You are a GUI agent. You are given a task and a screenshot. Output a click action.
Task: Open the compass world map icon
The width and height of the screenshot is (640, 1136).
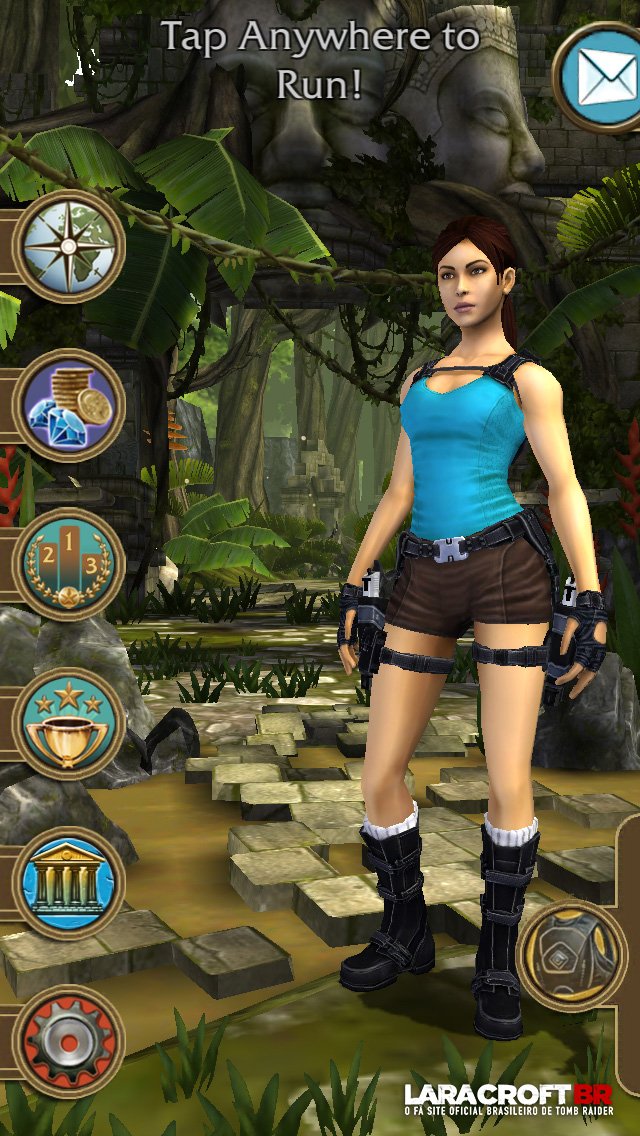click(x=68, y=245)
